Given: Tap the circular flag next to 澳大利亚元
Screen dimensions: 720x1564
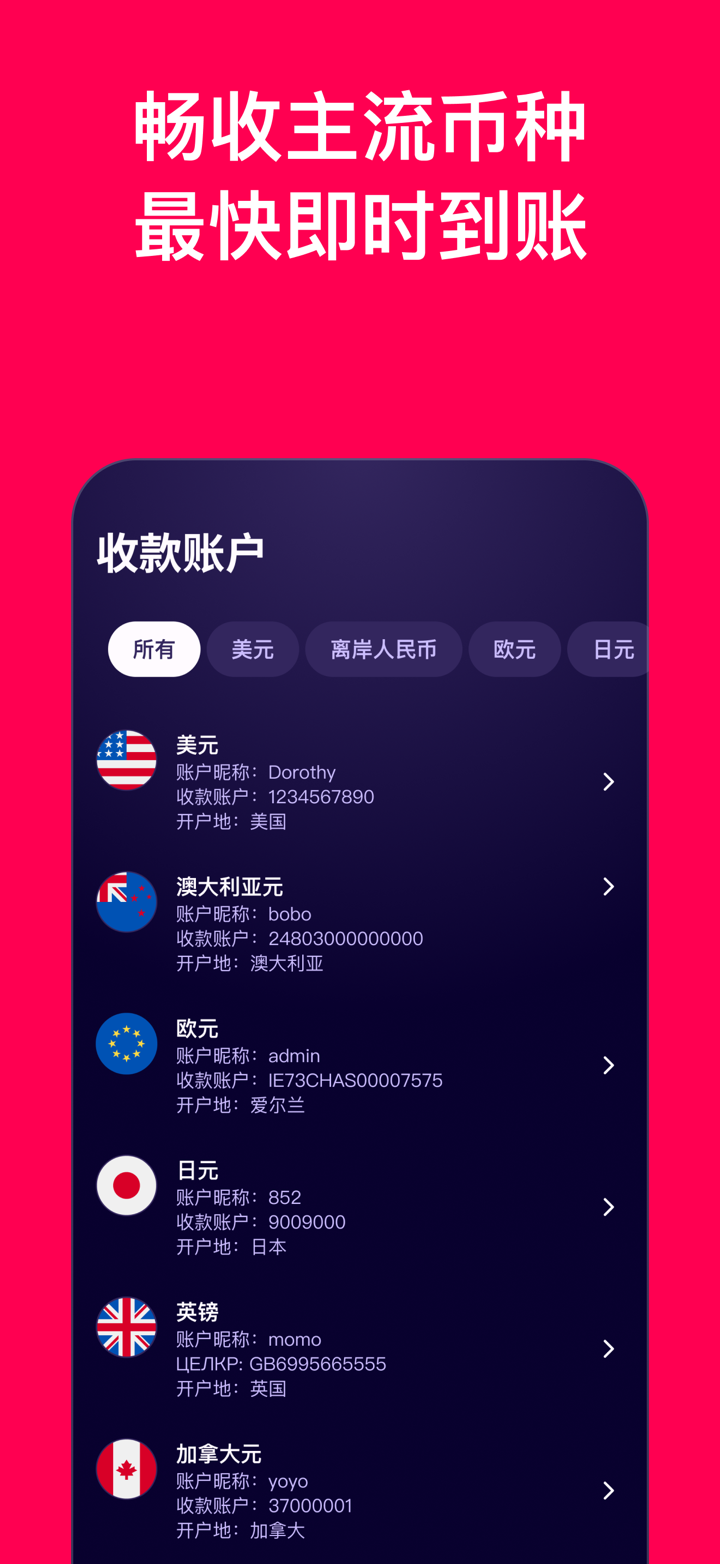Looking at the screenshot, I should click(126, 901).
